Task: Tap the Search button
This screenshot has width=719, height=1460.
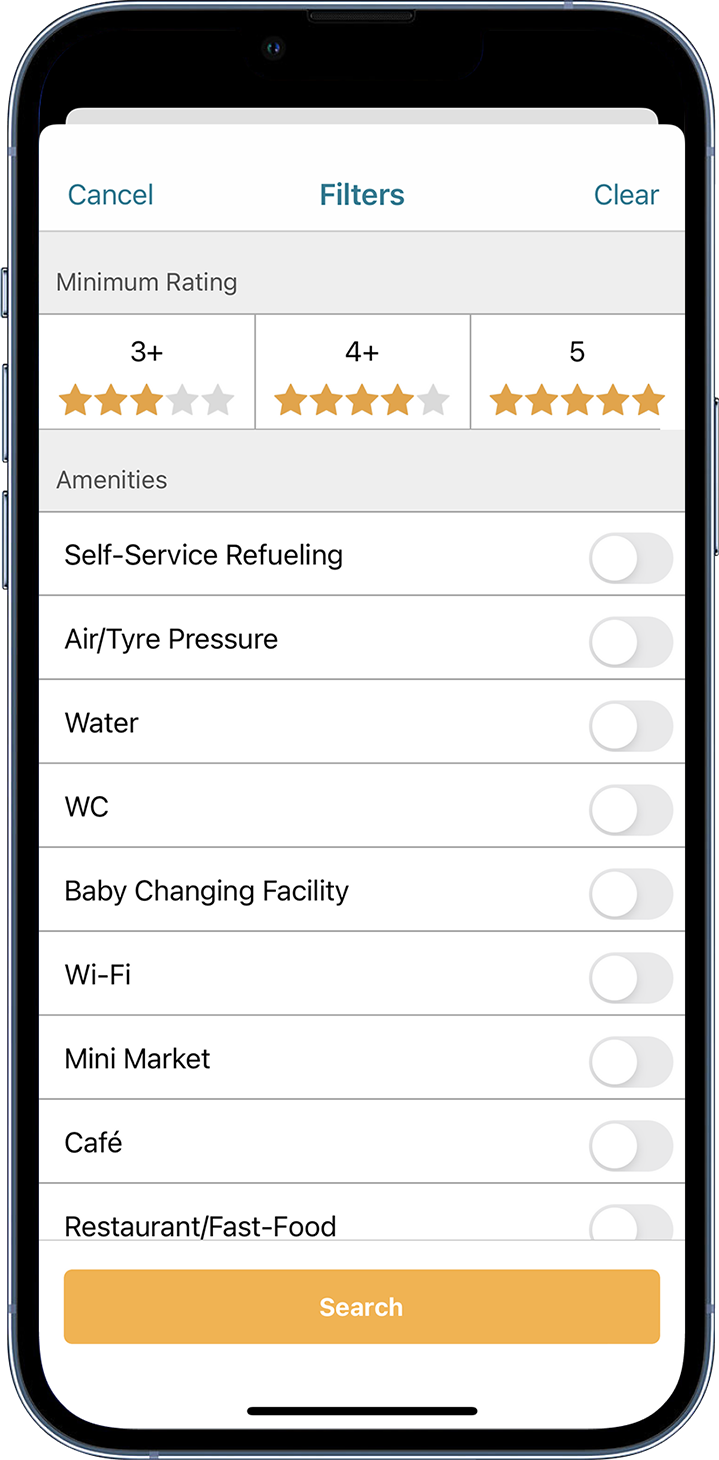Action: click(x=361, y=1306)
